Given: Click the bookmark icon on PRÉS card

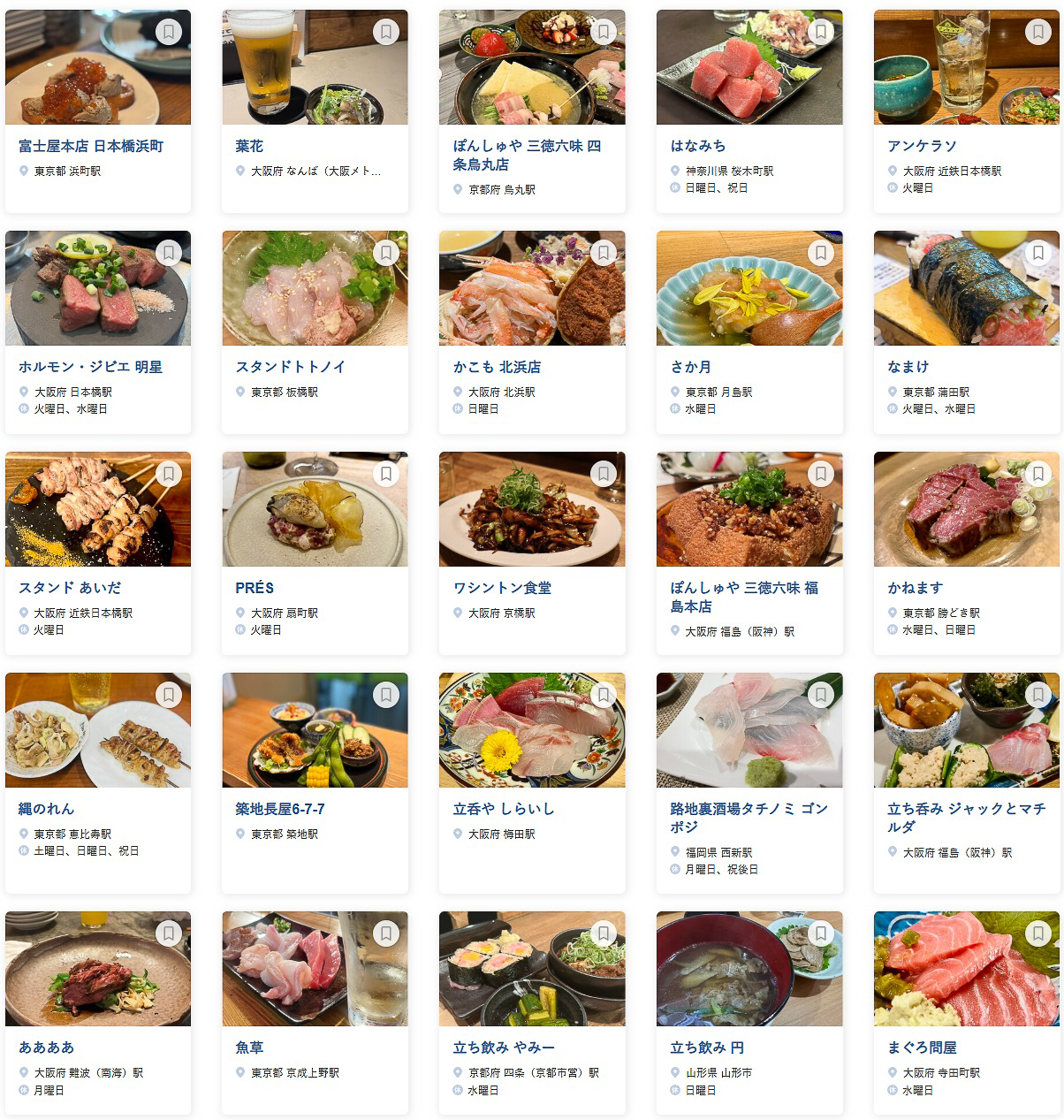Looking at the screenshot, I should (385, 474).
